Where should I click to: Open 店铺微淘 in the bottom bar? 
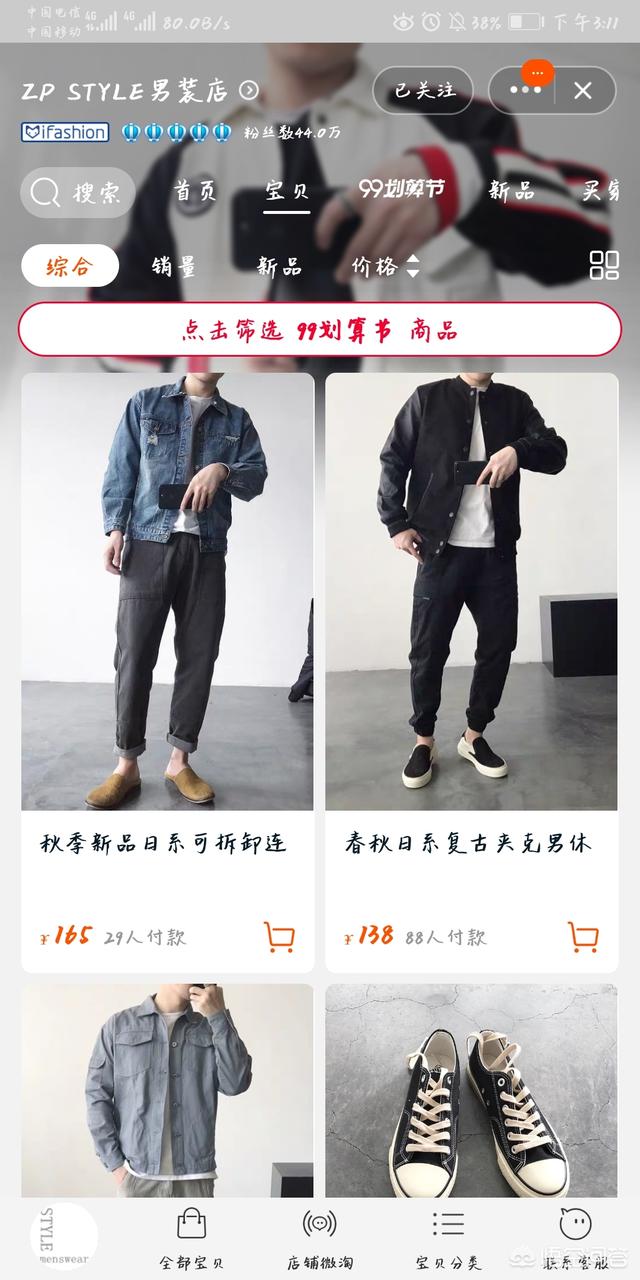tap(320, 1239)
